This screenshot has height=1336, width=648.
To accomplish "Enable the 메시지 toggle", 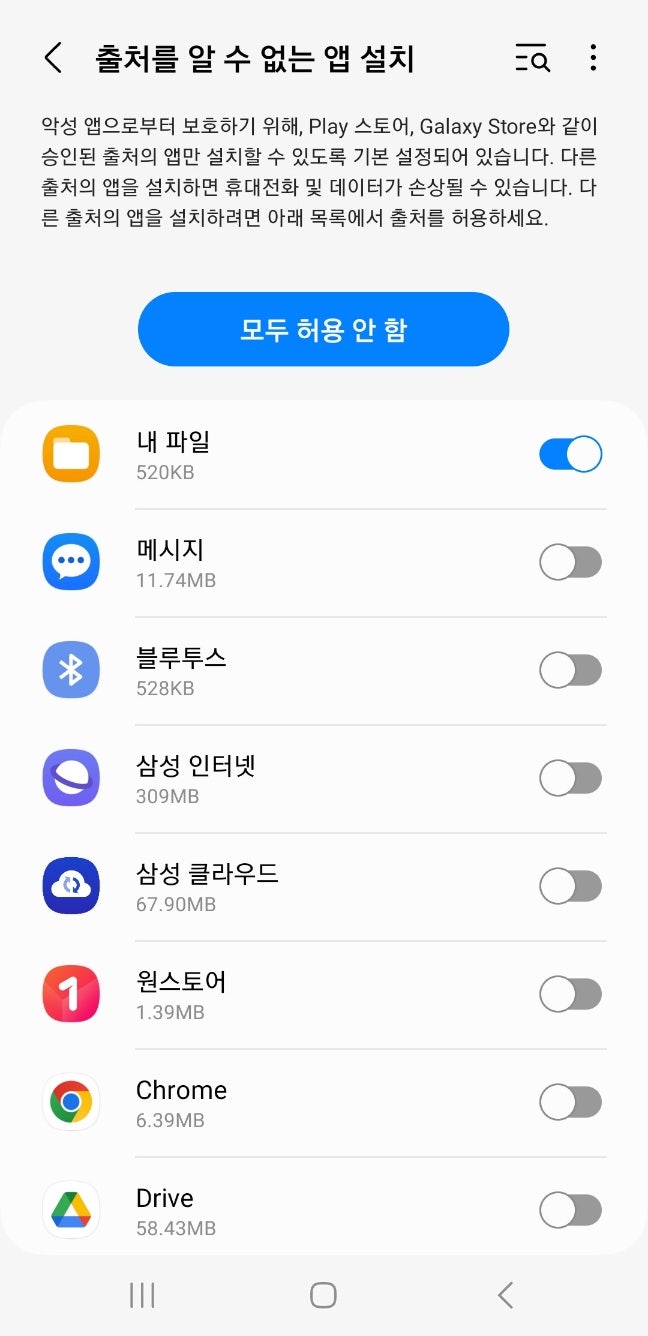I will point(570,563).
